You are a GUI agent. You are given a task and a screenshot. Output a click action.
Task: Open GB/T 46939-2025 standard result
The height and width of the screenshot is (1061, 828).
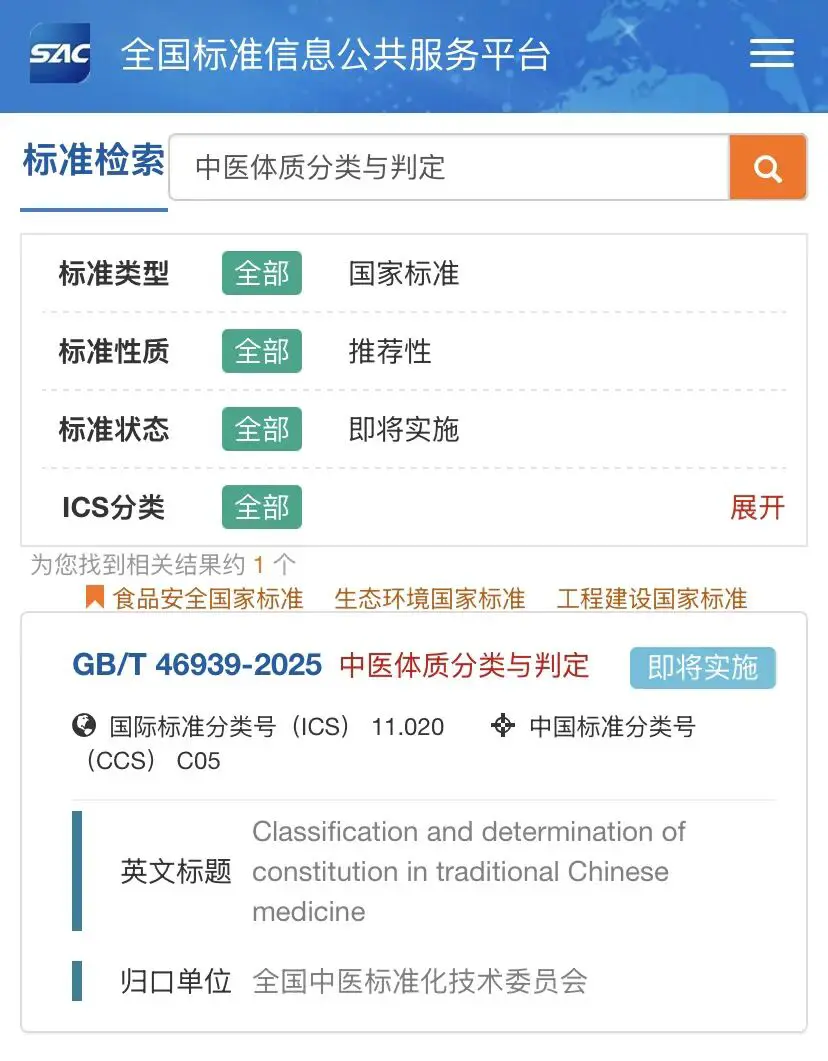[x=197, y=665]
